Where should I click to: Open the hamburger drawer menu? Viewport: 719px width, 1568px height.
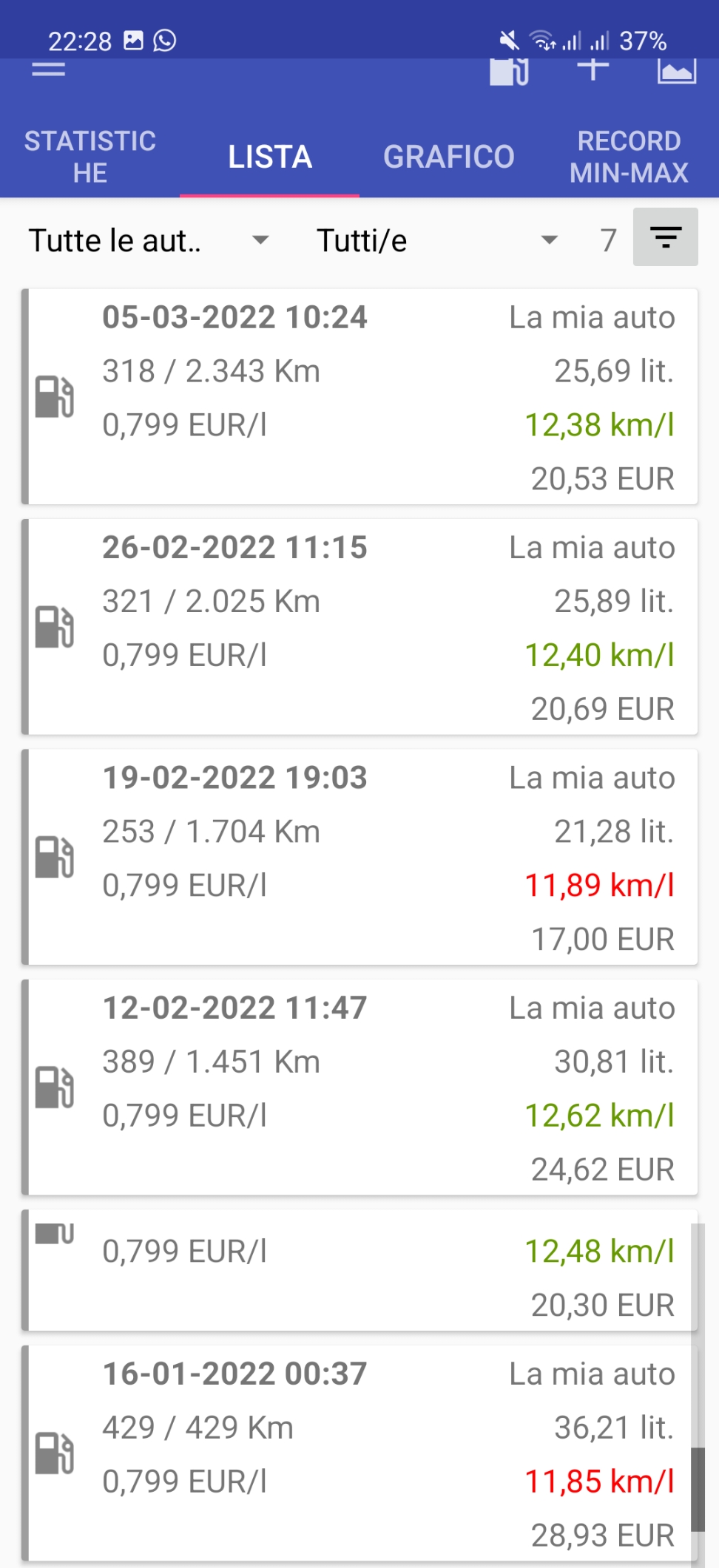coord(49,71)
